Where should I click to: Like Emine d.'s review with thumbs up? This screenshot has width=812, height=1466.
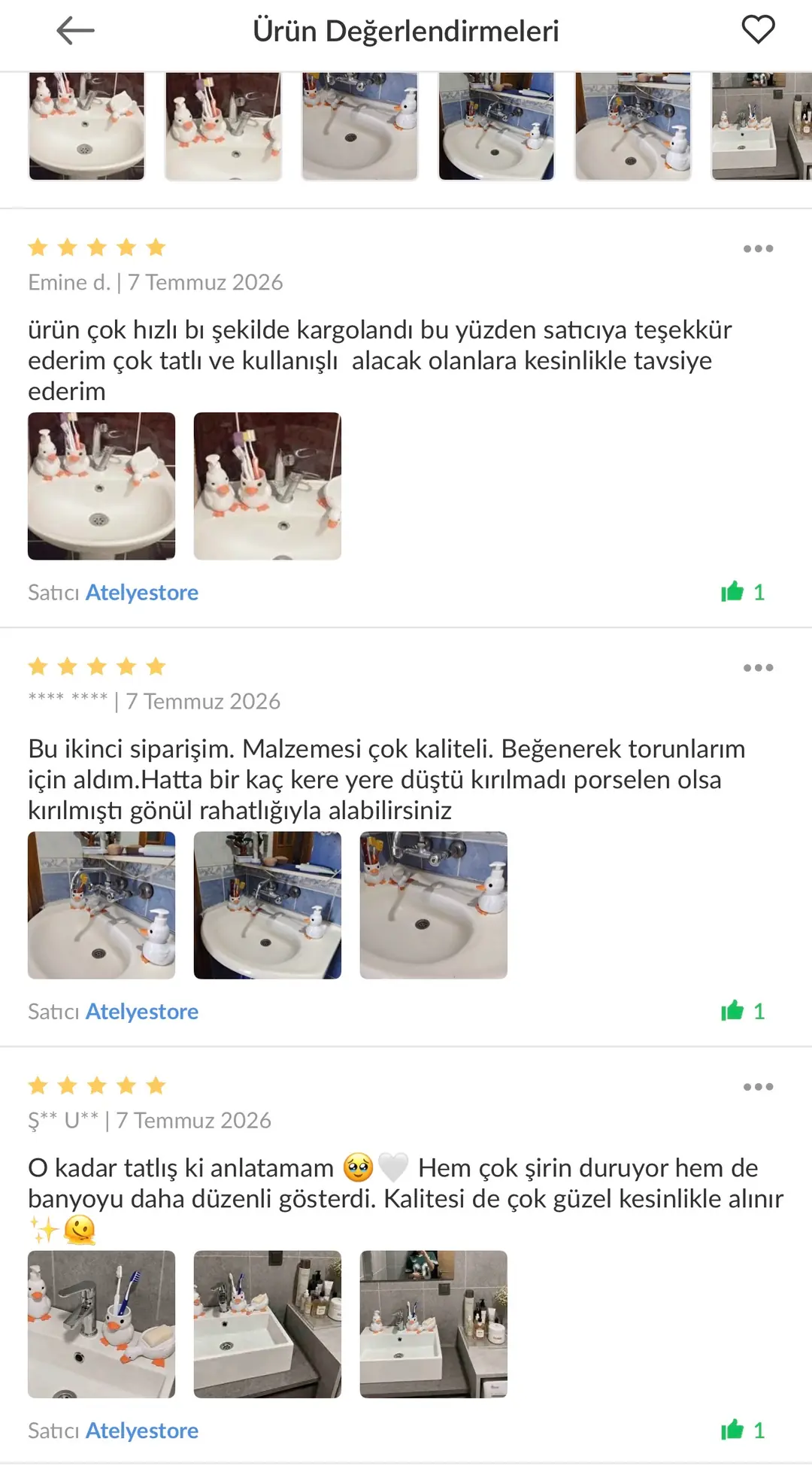pos(732,592)
